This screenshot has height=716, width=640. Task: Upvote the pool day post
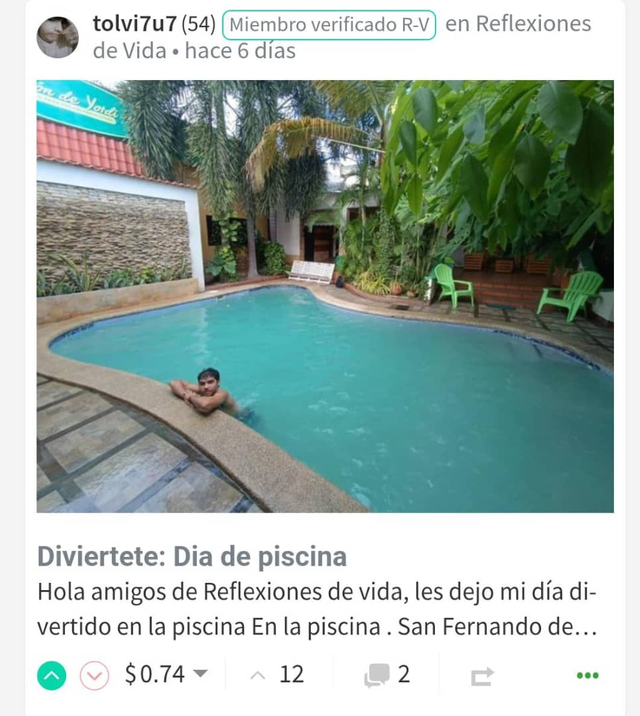51,676
